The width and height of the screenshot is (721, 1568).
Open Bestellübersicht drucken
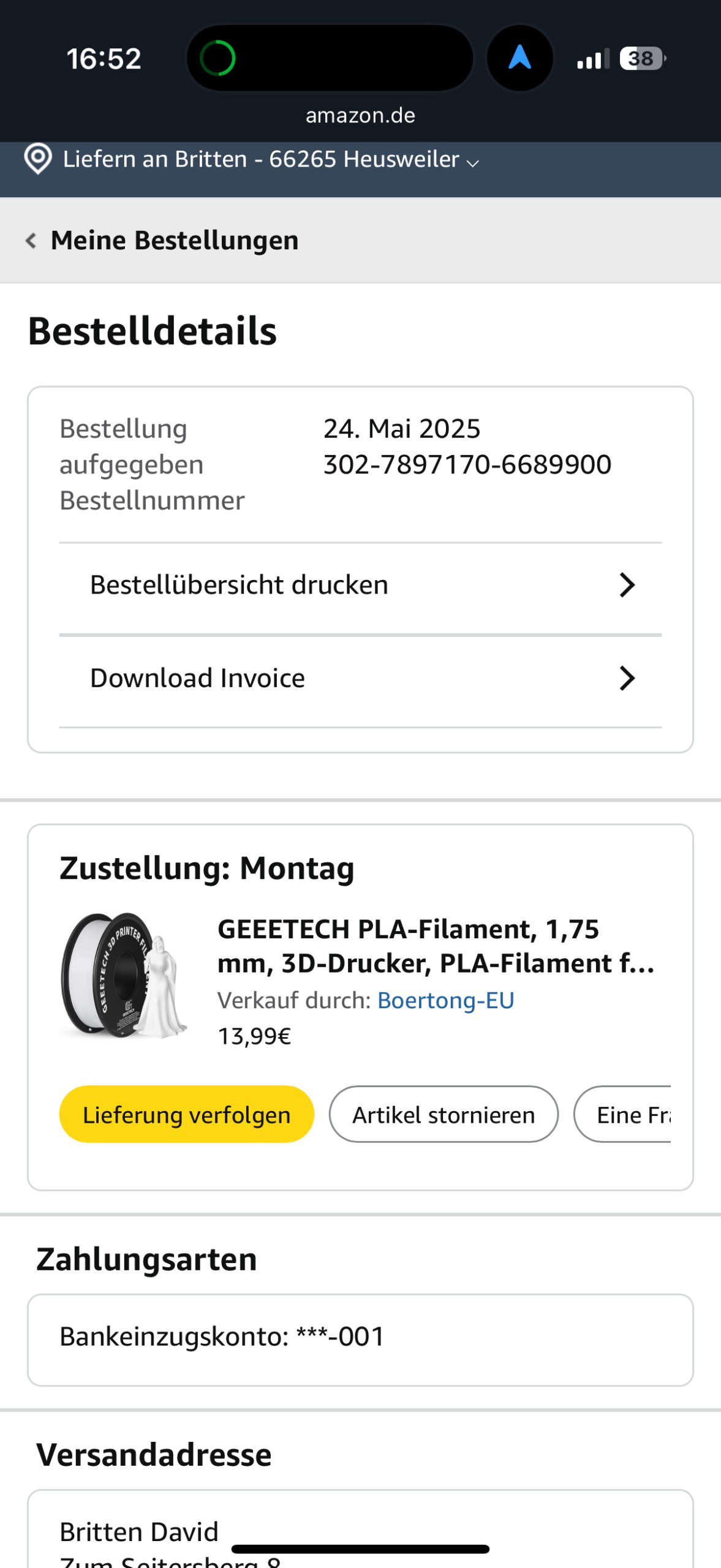[x=360, y=586]
